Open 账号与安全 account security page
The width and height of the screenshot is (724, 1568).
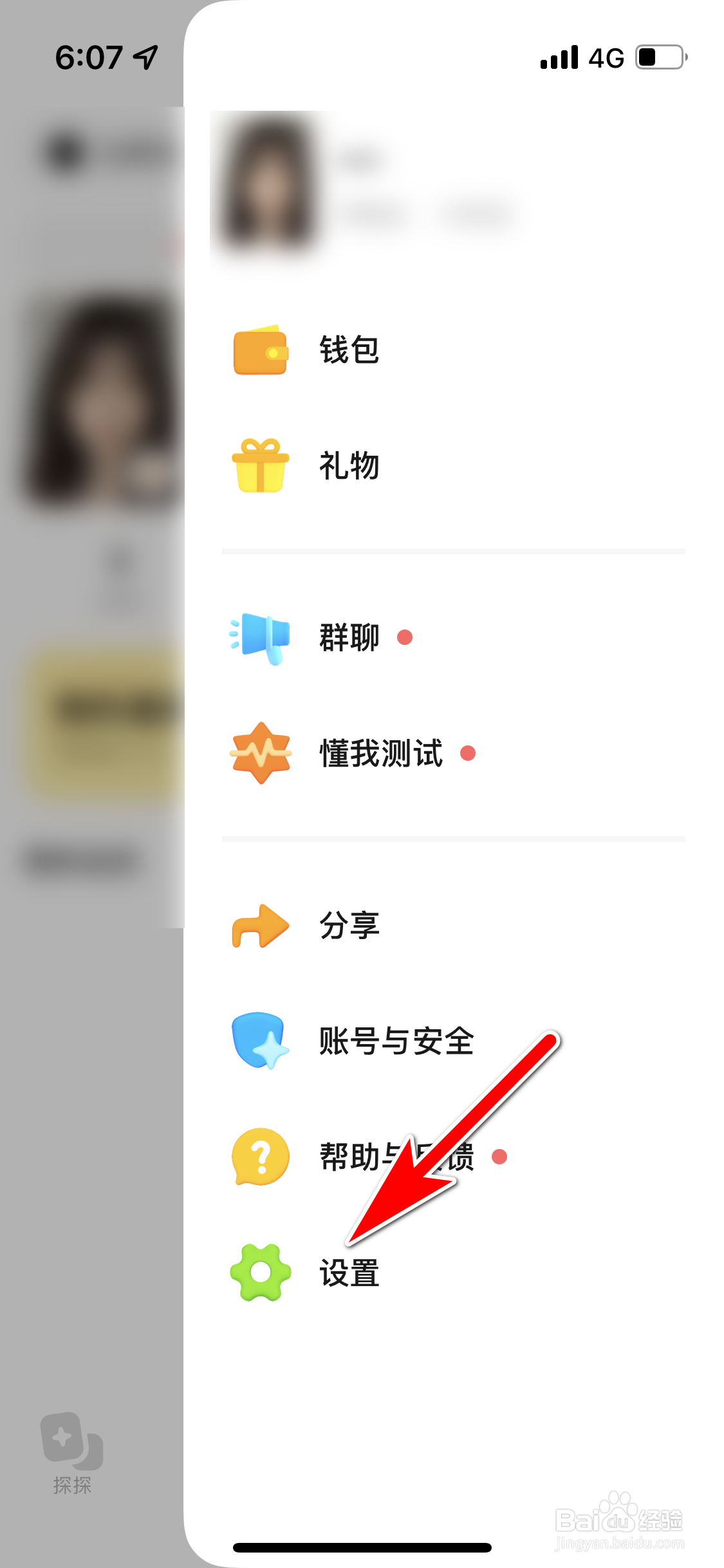click(396, 1044)
